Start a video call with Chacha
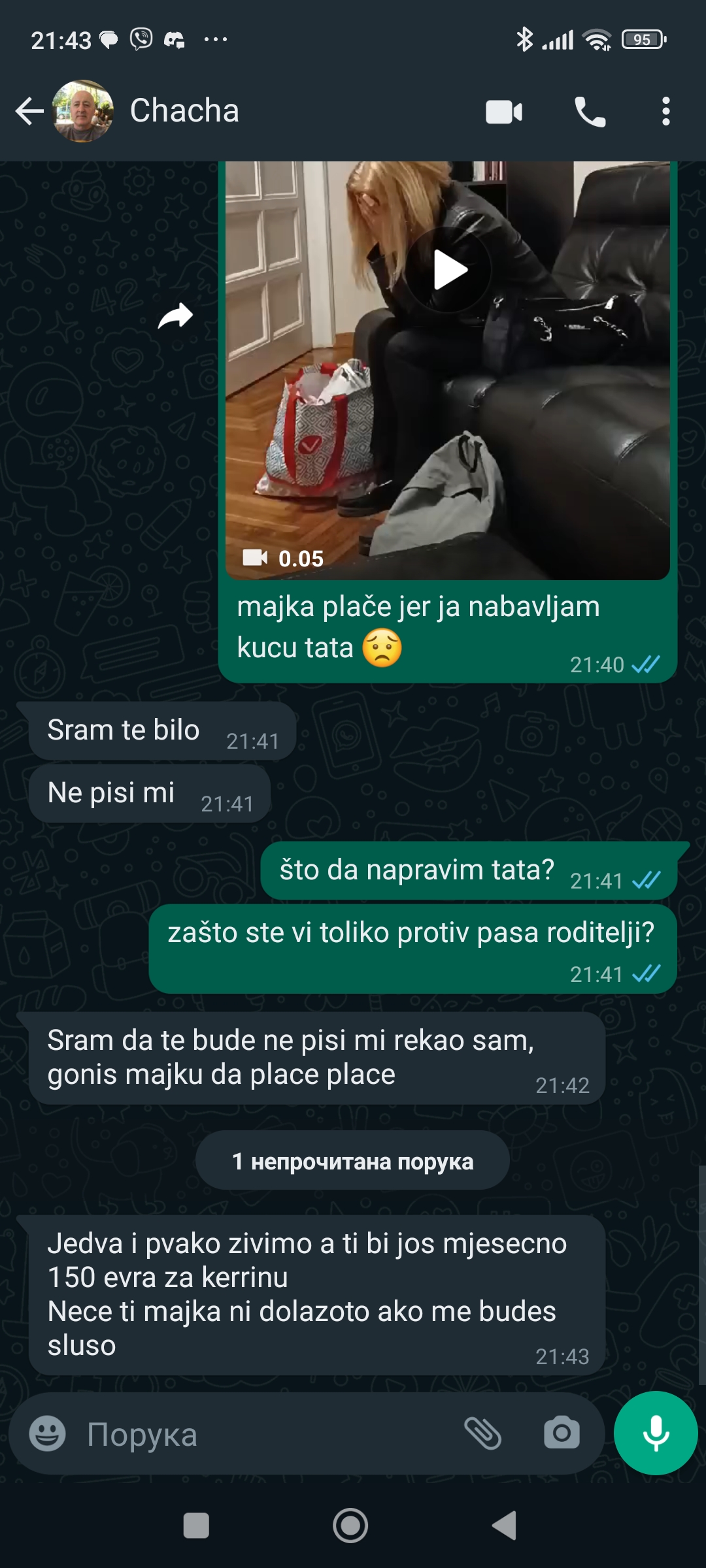The width and height of the screenshot is (706, 1568). (x=504, y=112)
